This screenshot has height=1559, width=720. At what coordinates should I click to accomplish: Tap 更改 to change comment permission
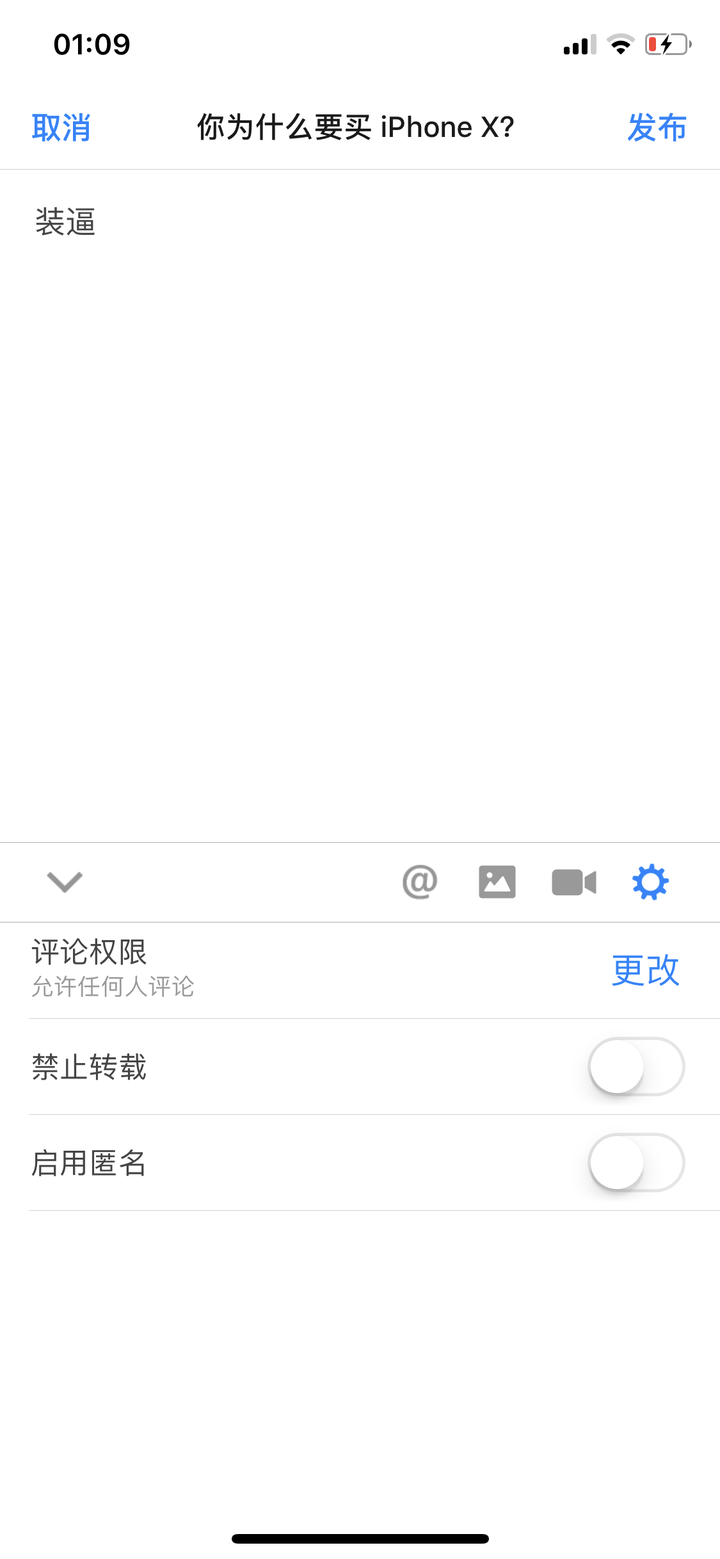pos(645,970)
